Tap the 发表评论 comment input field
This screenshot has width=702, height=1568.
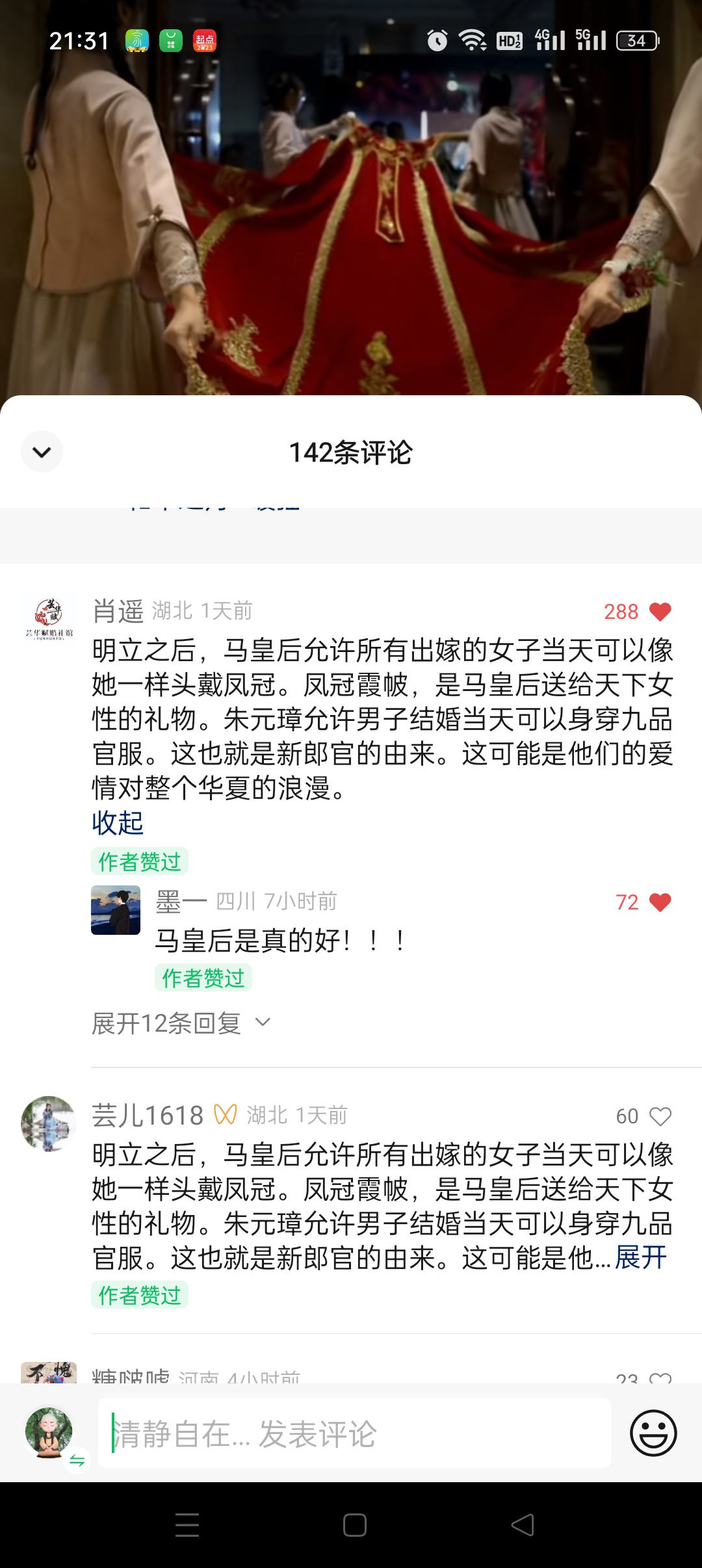tap(354, 1433)
